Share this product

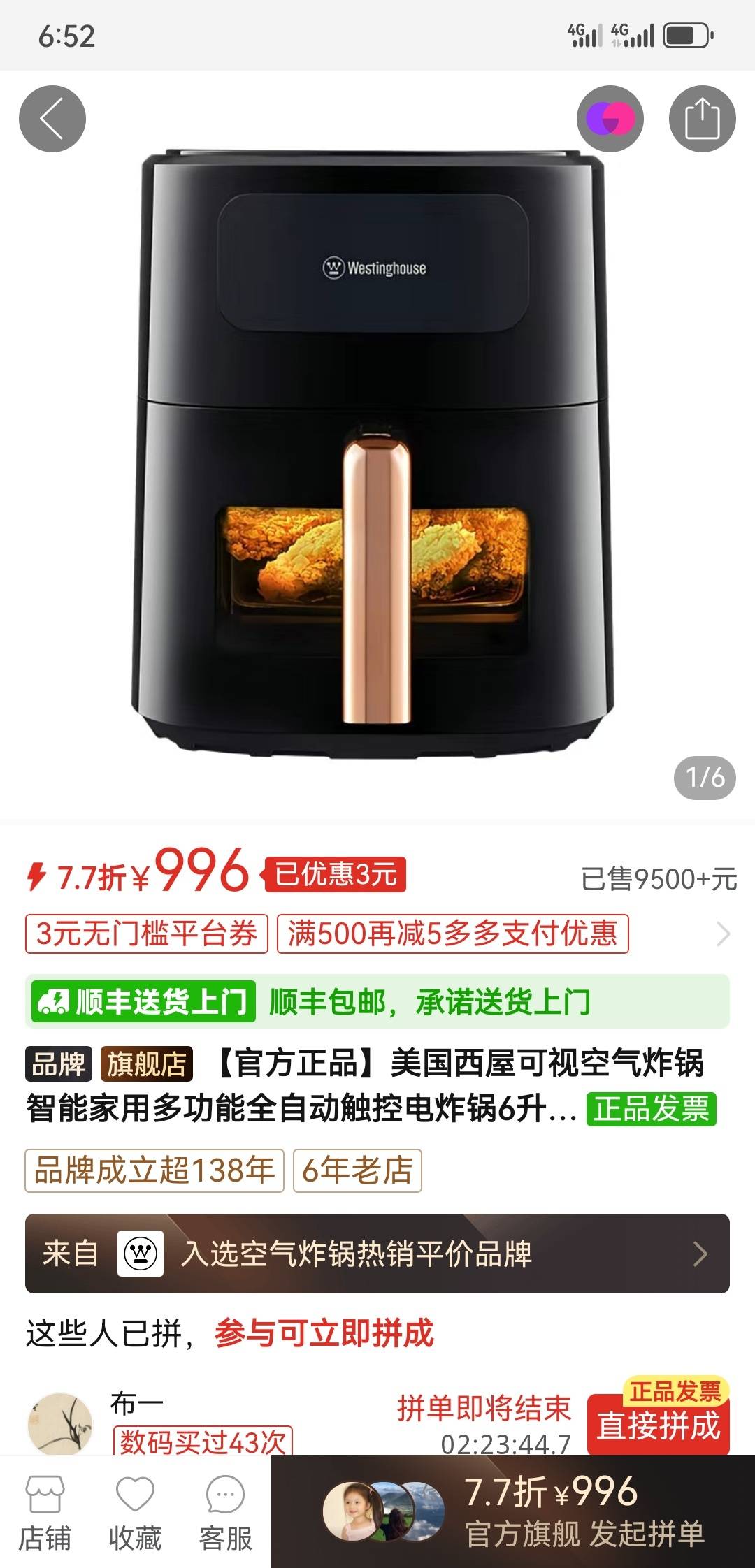(702, 119)
